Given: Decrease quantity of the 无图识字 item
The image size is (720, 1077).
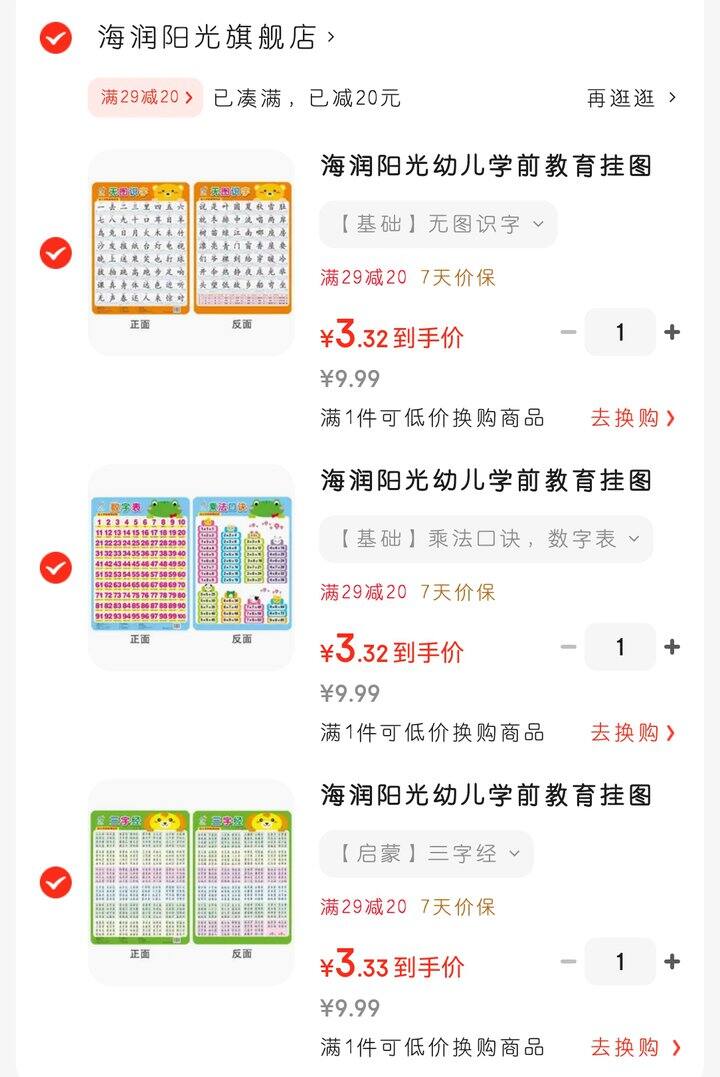Looking at the screenshot, I should [568, 333].
